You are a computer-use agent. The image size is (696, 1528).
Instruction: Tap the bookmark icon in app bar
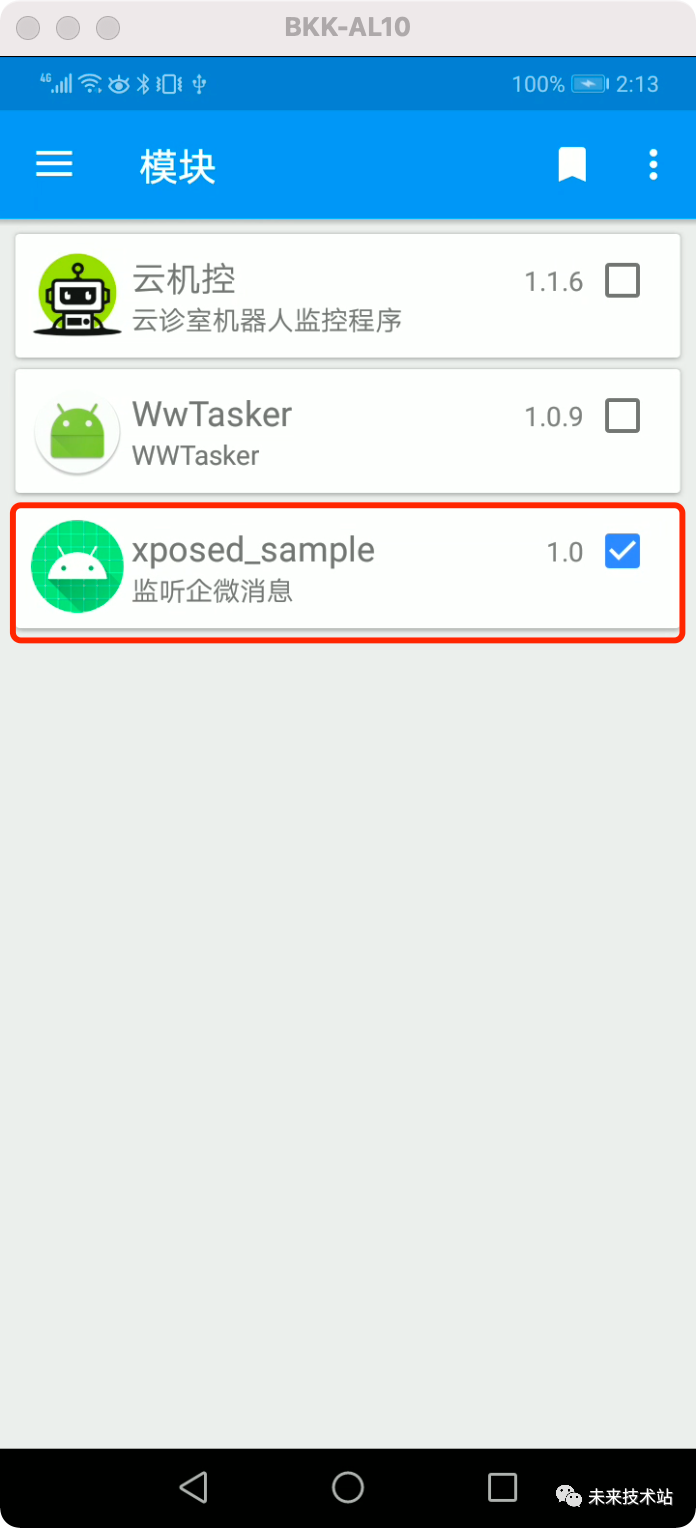coord(571,165)
